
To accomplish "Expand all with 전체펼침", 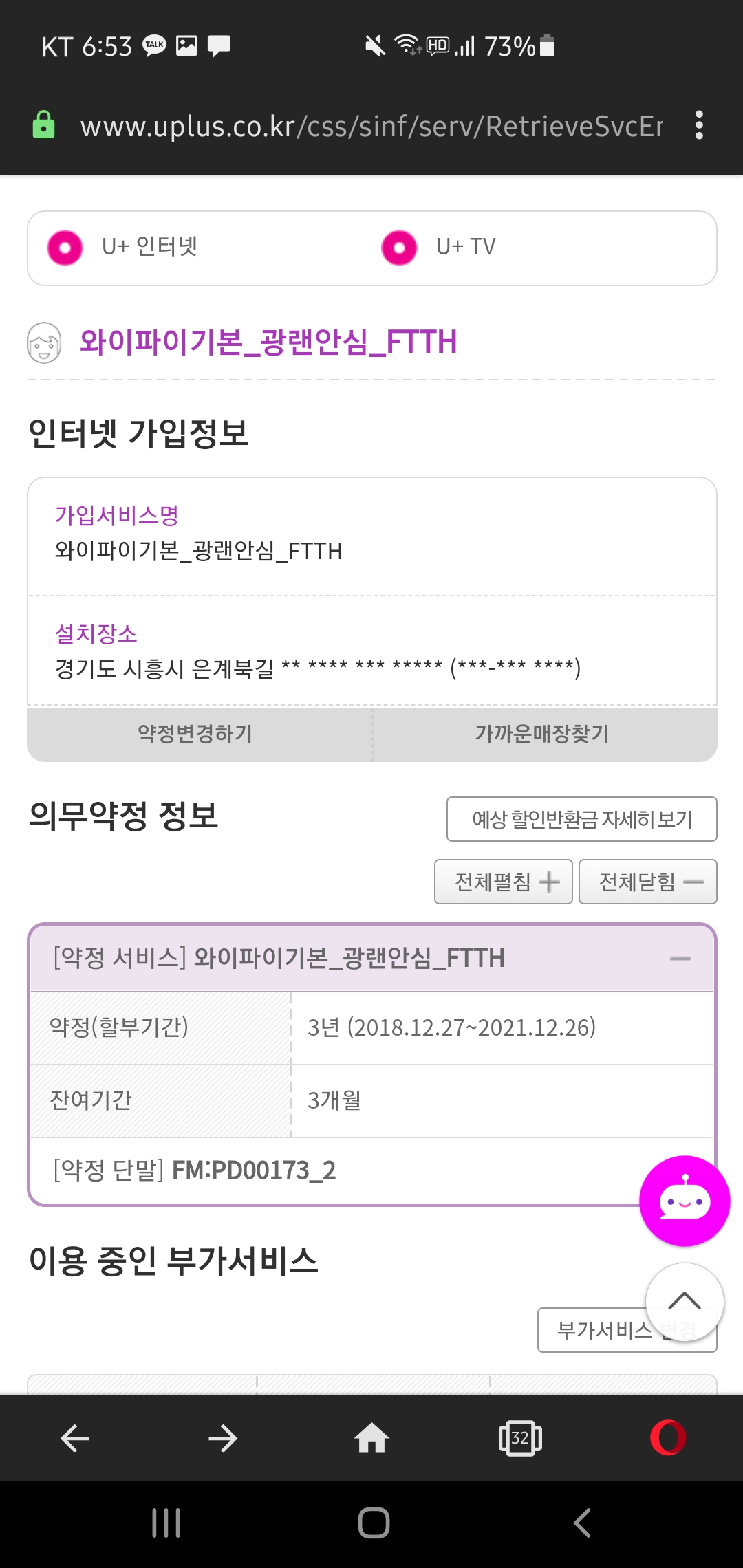I will (x=504, y=882).
